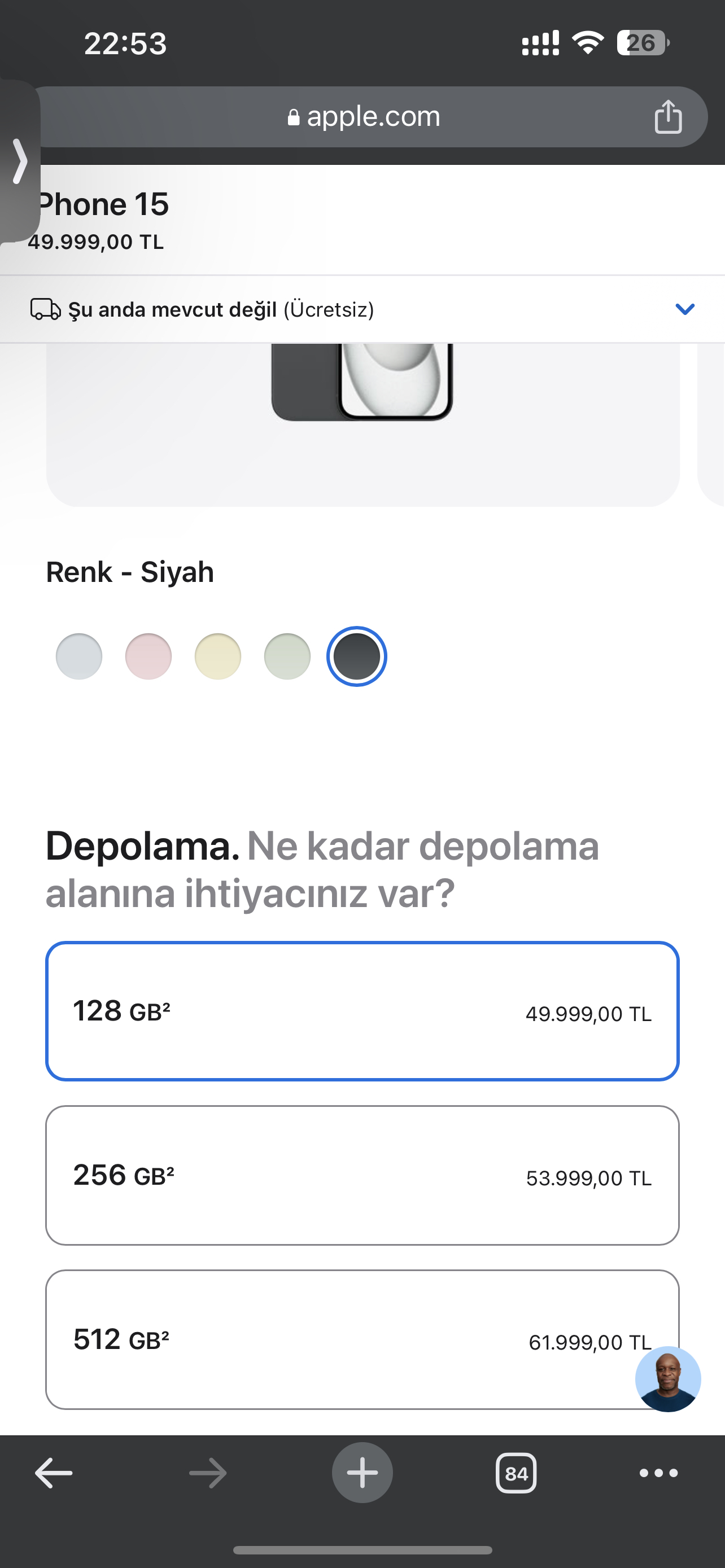Share this page
The height and width of the screenshot is (1568, 725).
point(668,116)
